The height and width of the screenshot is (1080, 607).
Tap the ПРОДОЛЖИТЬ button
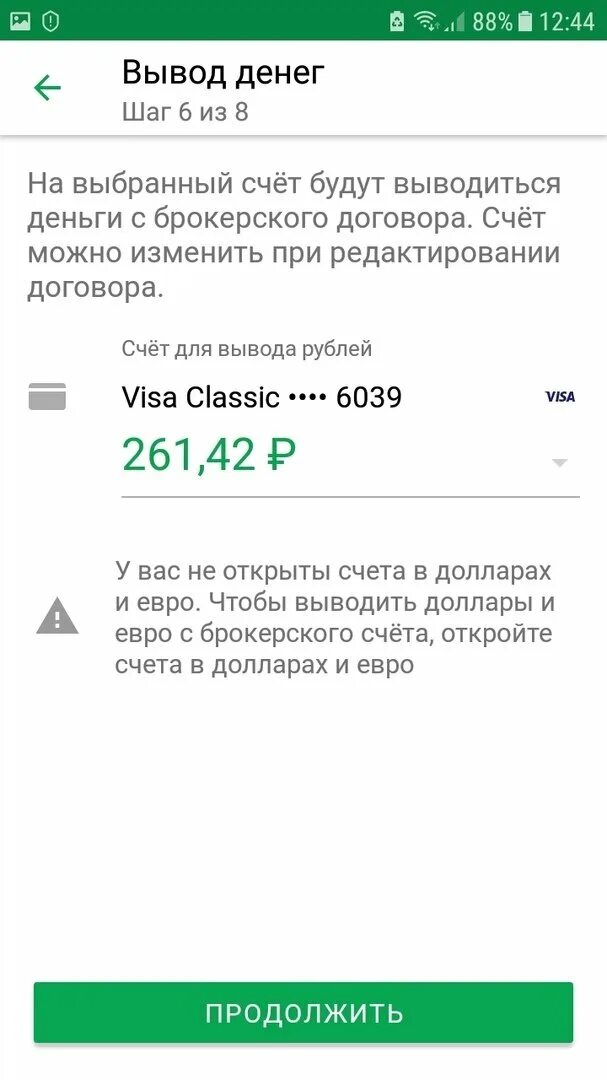pyautogui.click(x=303, y=1012)
